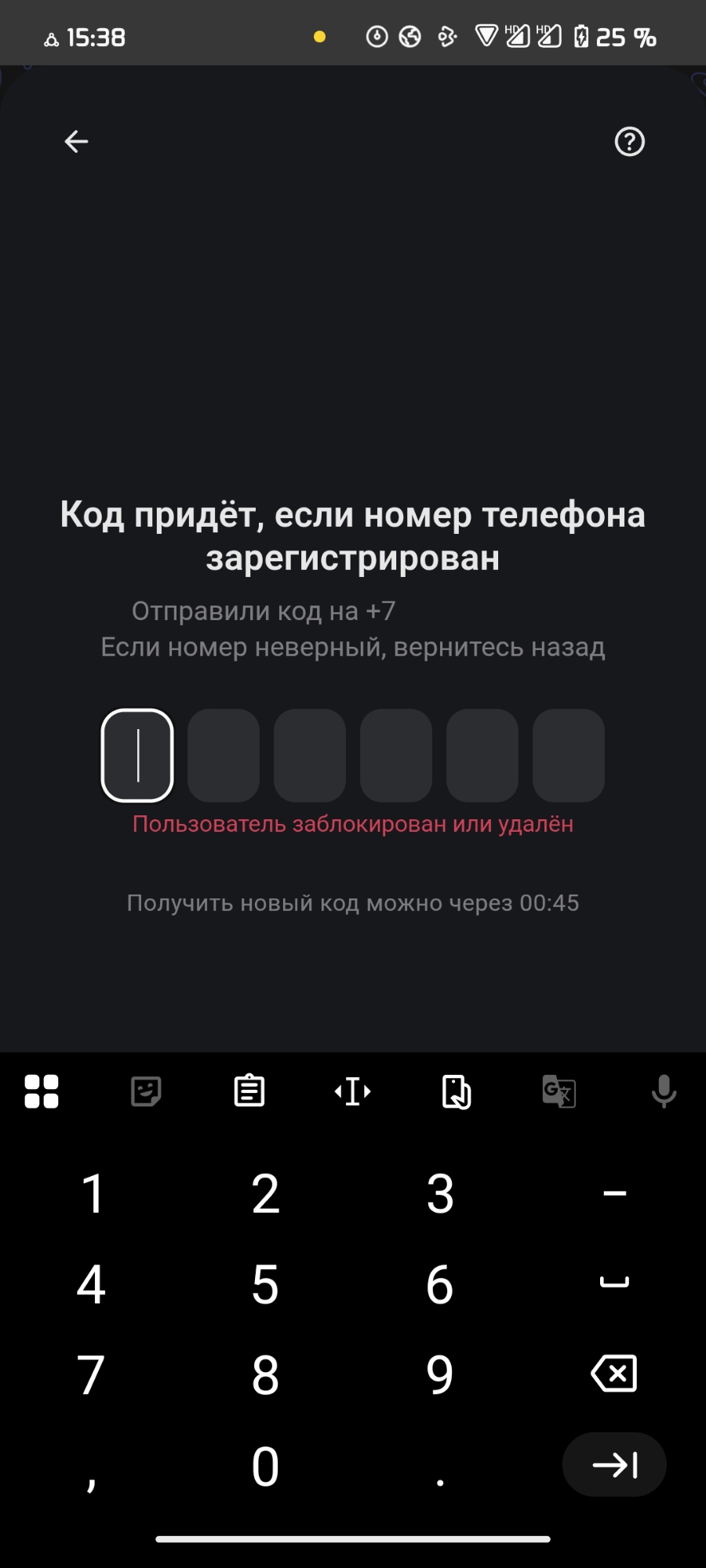Image resolution: width=706 pixels, height=1568 pixels.
Task: Open the keyboard clipboard panel
Action: (249, 1091)
